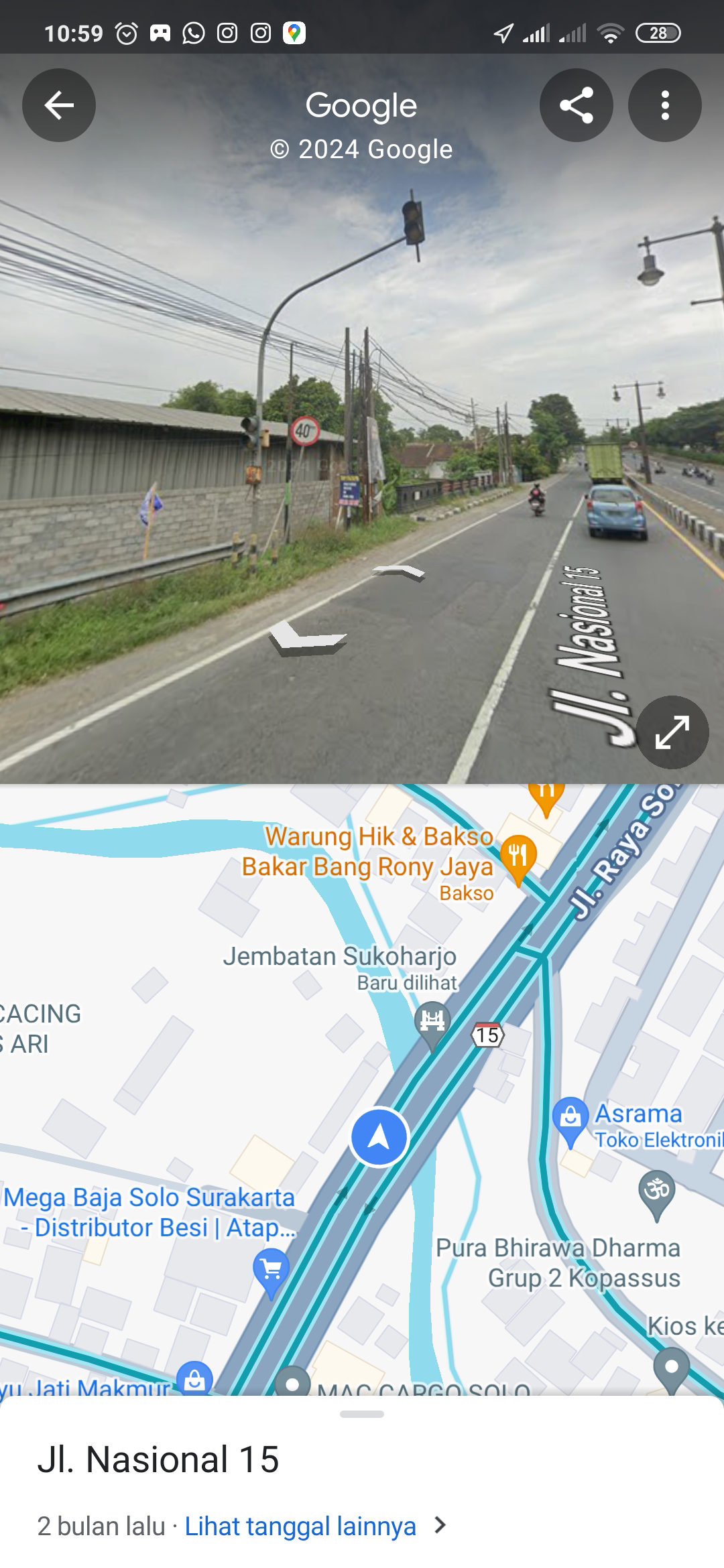Share this Street View location
Viewport: 724px width, 1568px height.
click(577, 105)
